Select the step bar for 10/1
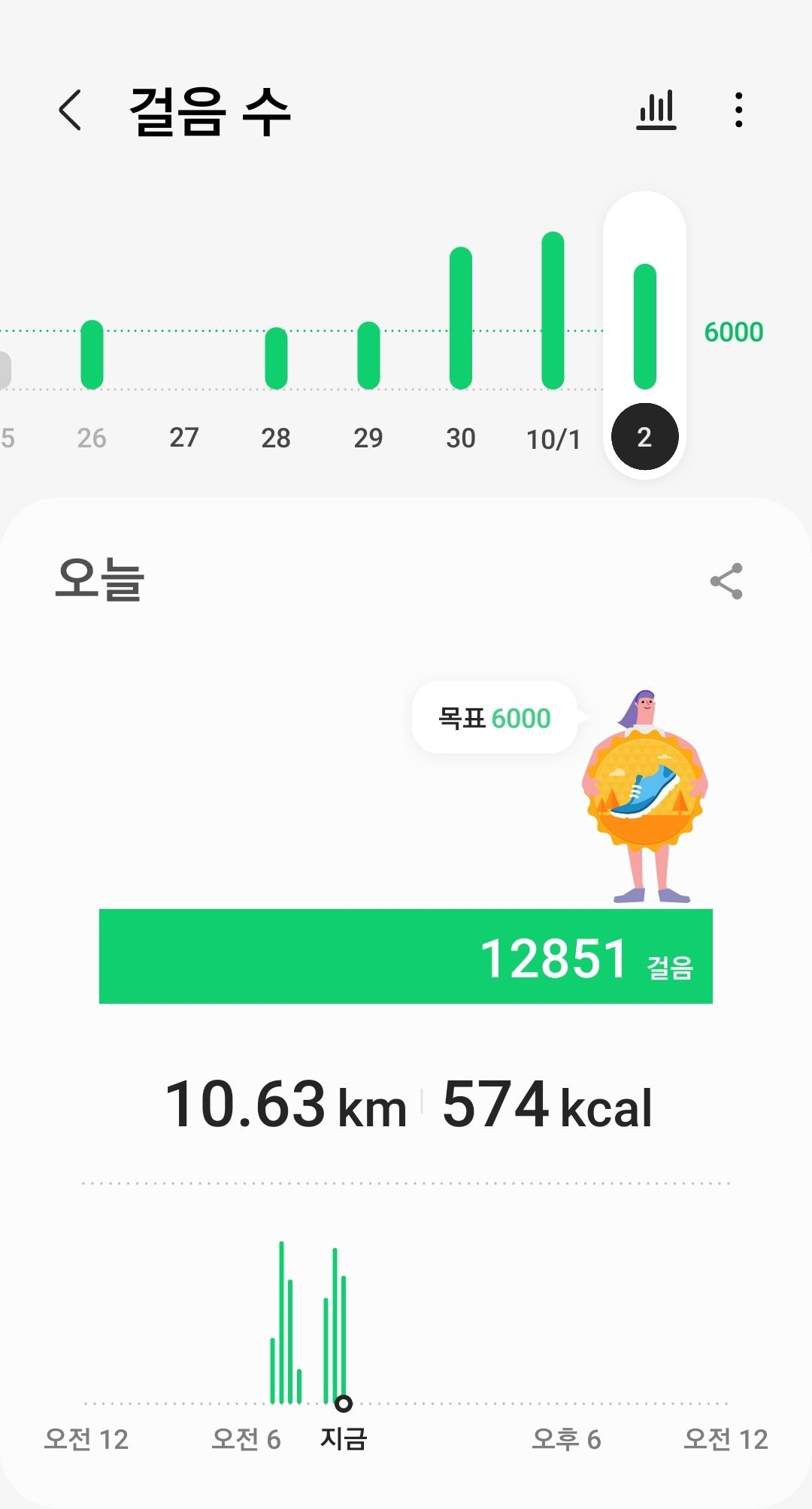812x1509 pixels. 553,311
